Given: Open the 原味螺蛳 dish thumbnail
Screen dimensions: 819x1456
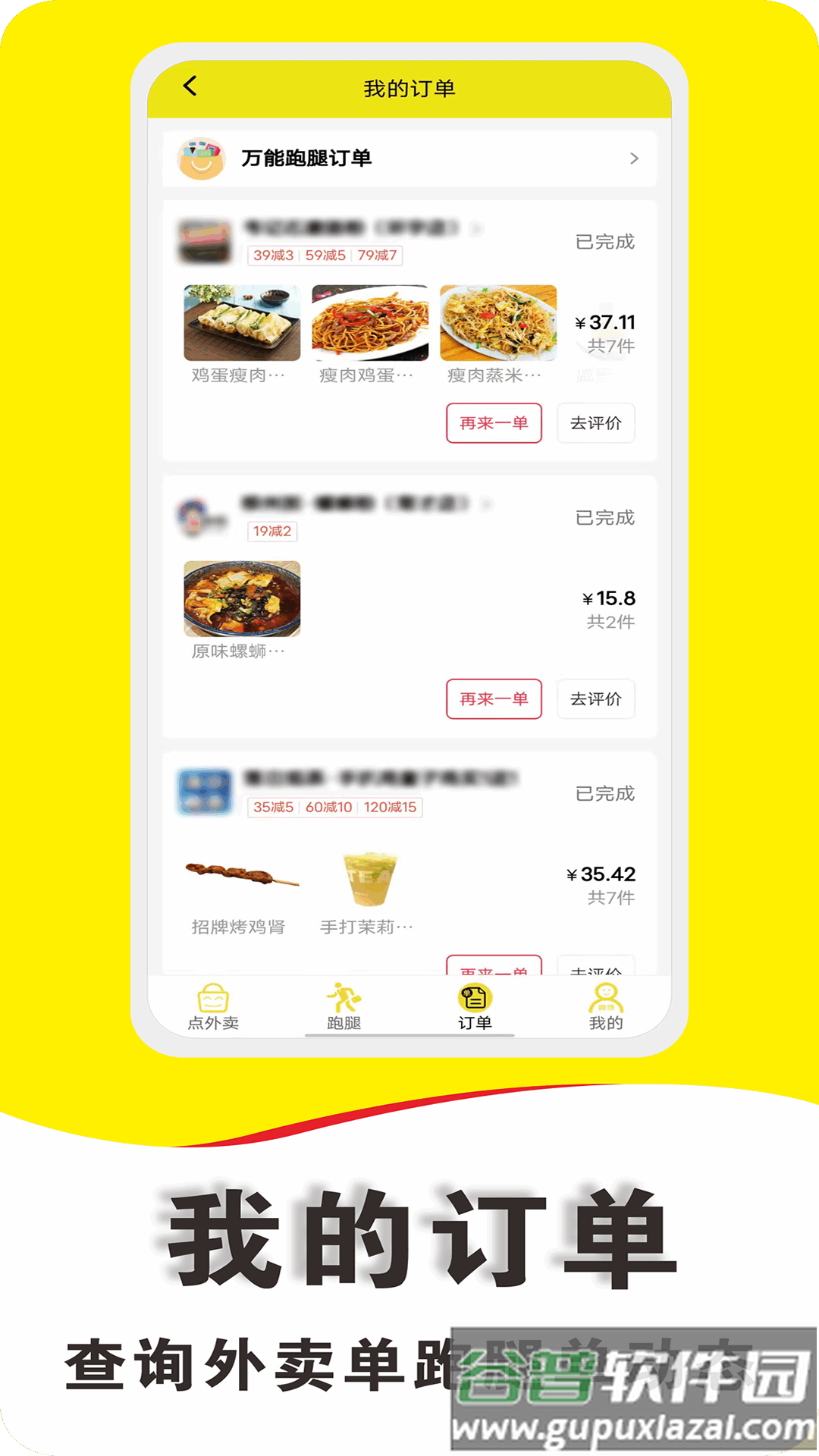Looking at the screenshot, I should point(241,599).
